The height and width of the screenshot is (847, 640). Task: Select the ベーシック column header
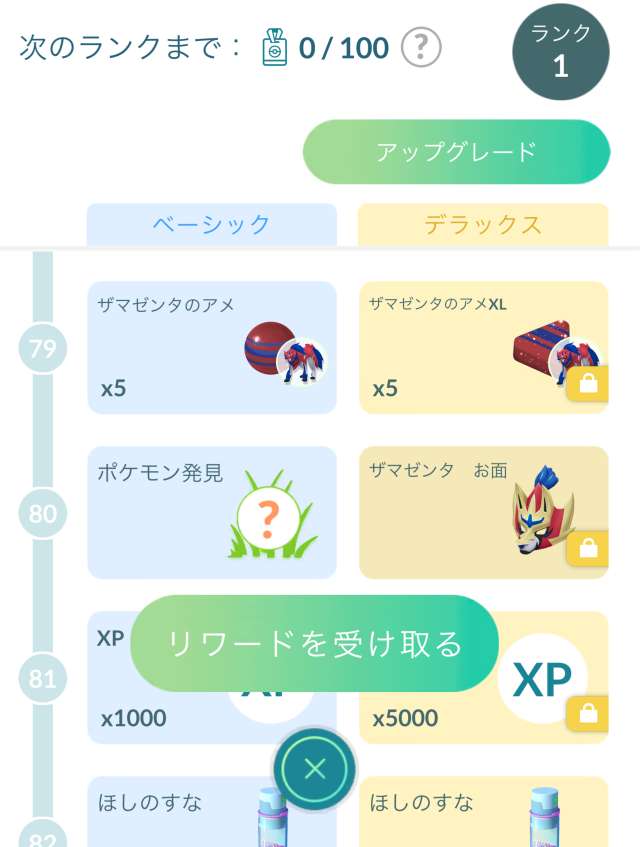212,224
